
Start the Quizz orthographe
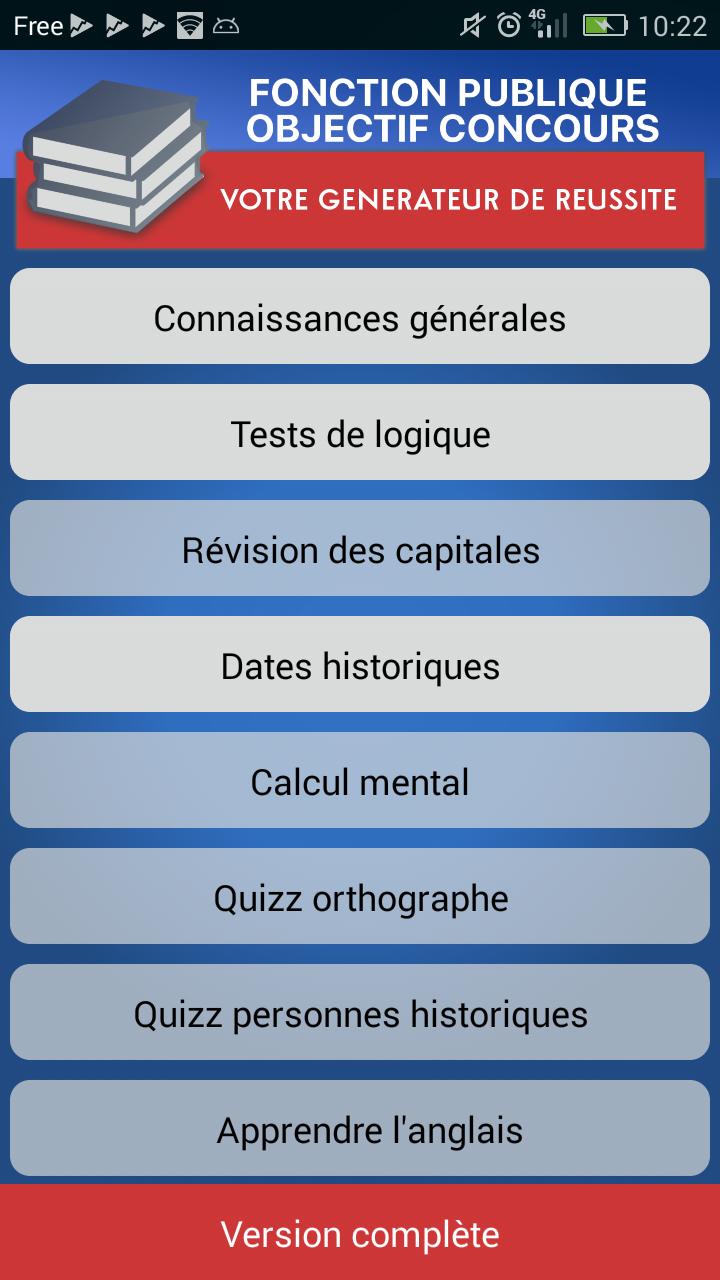coord(360,896)
